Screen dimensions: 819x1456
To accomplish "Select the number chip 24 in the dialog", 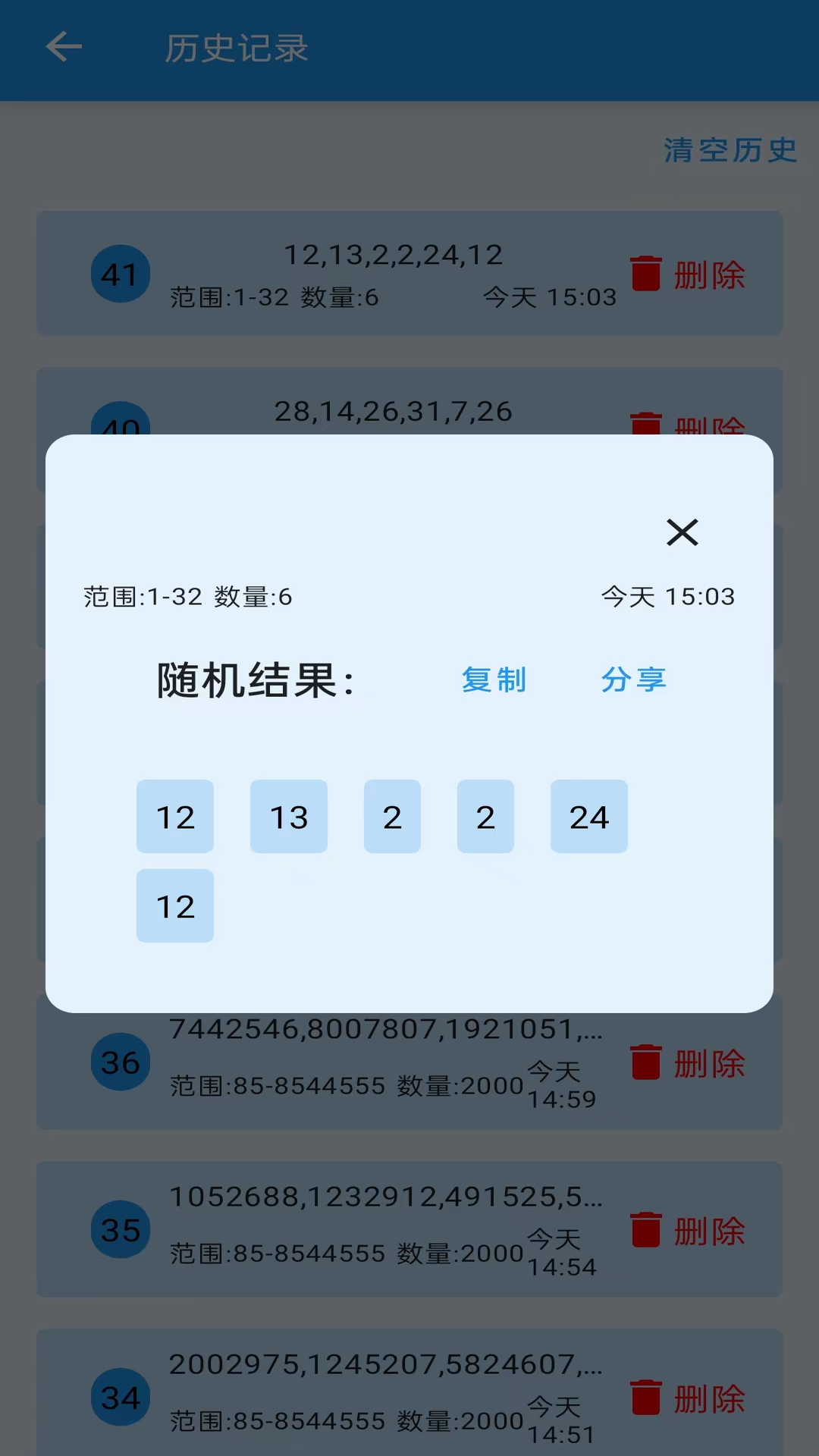I will (x=589, y=816).
